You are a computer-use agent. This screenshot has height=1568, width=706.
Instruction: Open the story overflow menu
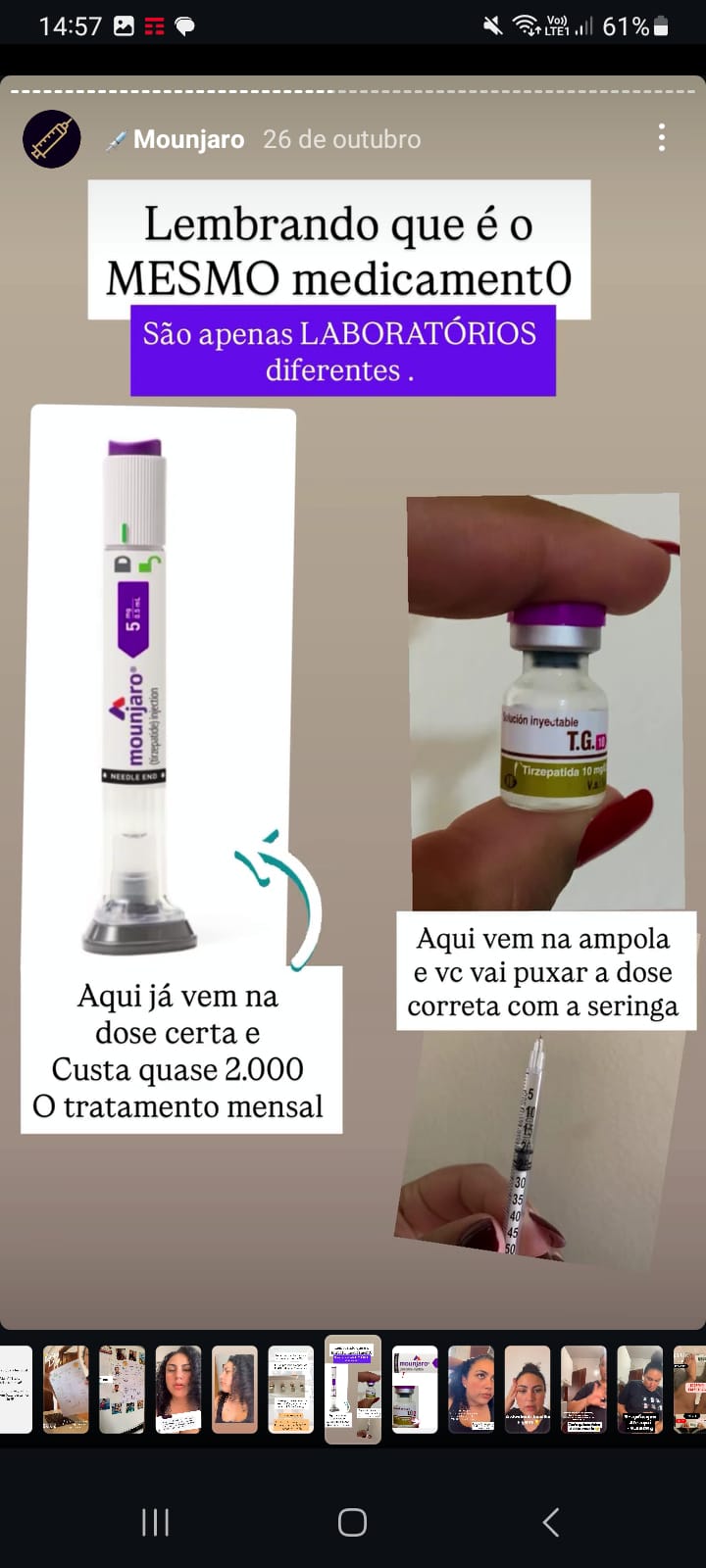662,138
